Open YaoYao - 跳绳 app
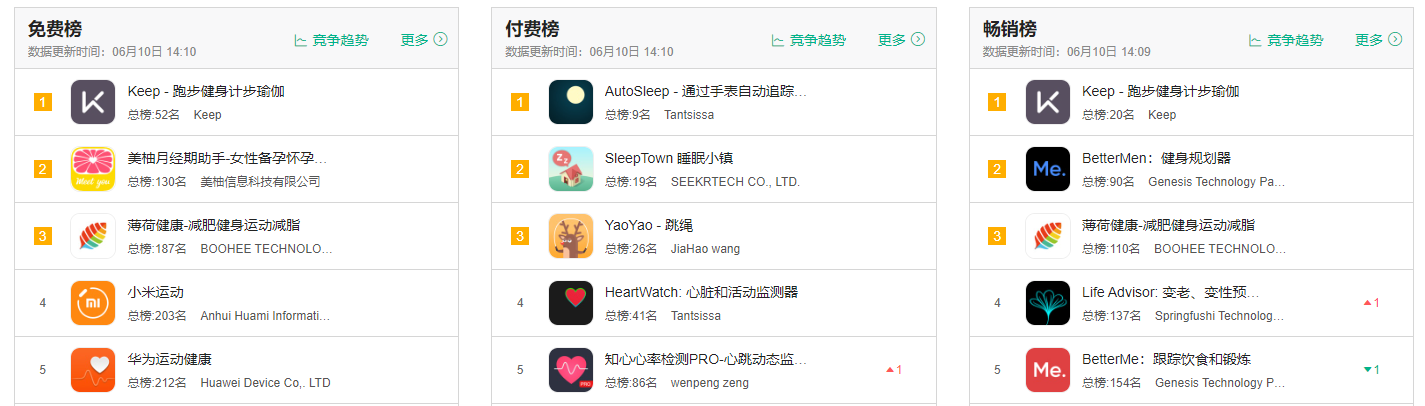The image size is (1425, 406). pyautogui.click(x=656, y=225)
